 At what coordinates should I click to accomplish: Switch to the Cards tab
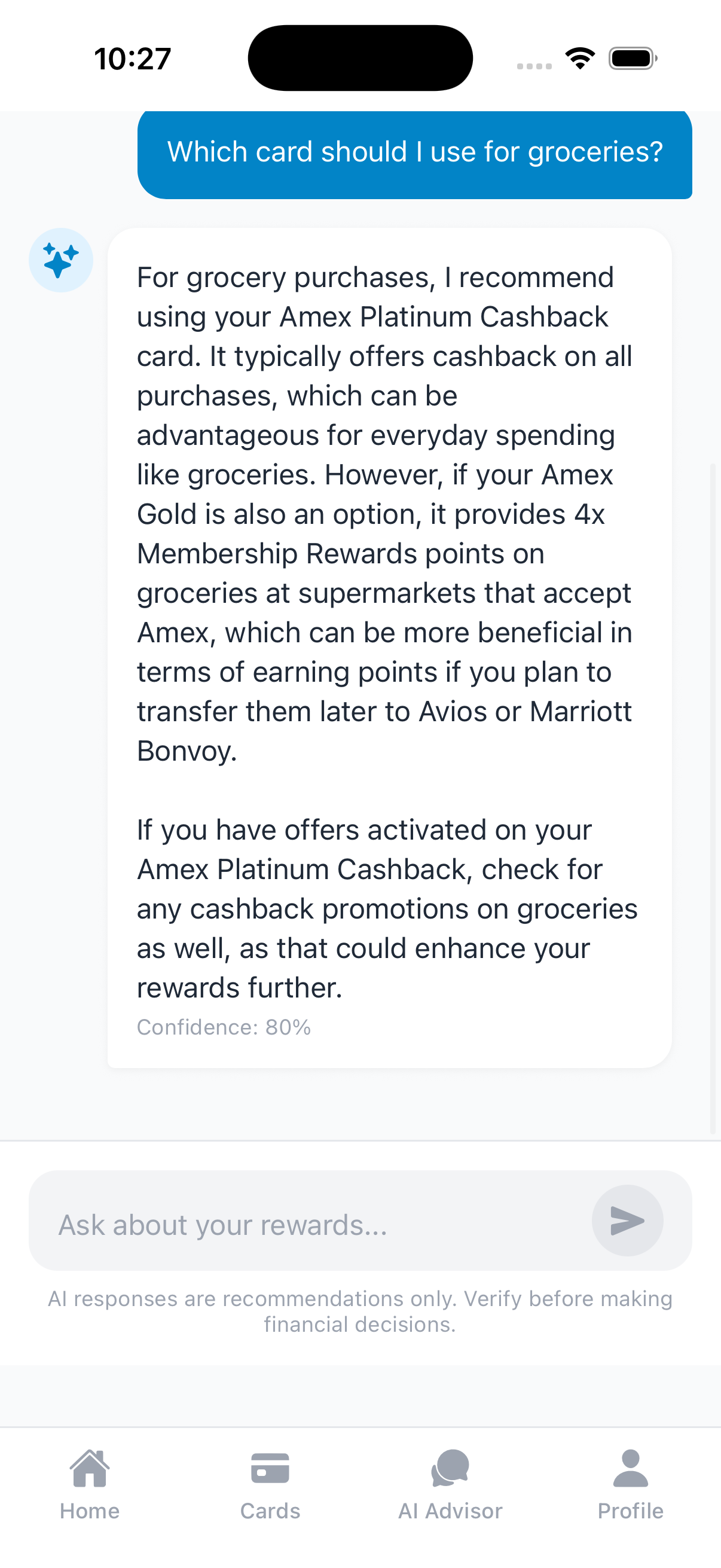click(x=270, y=1510)
